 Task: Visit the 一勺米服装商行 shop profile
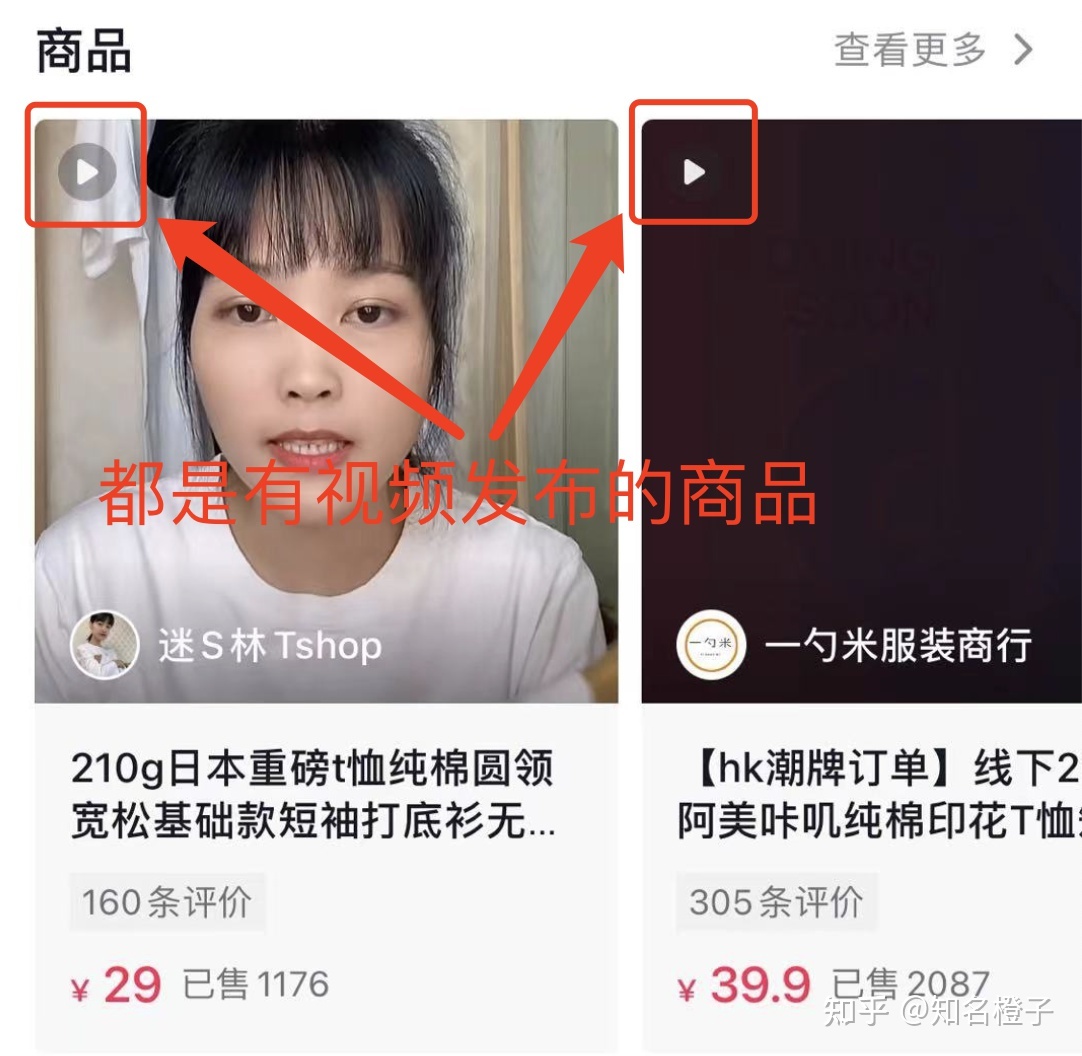856,646
